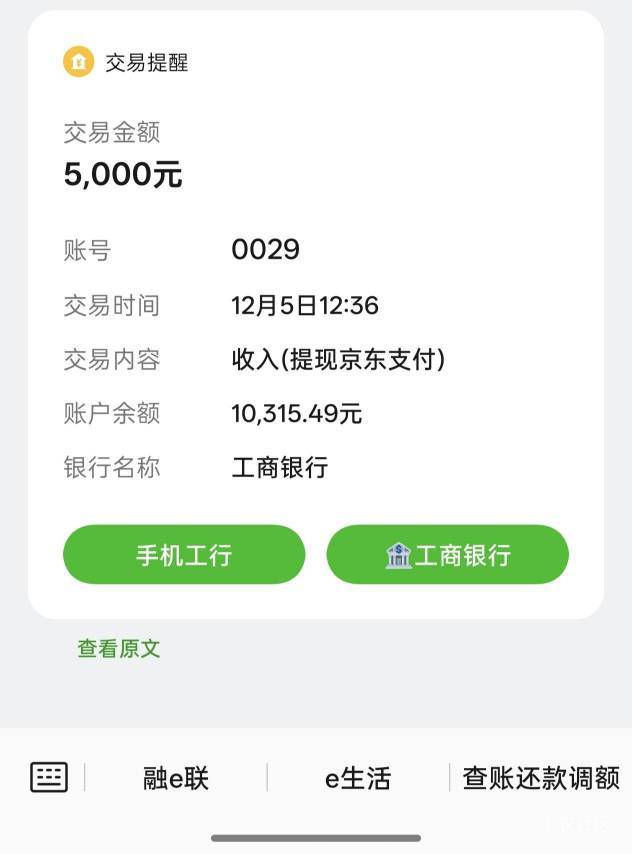Open the 交易提醒 transaction card
The height and width of the screenshot is (854, 632).
pos(315,314)
